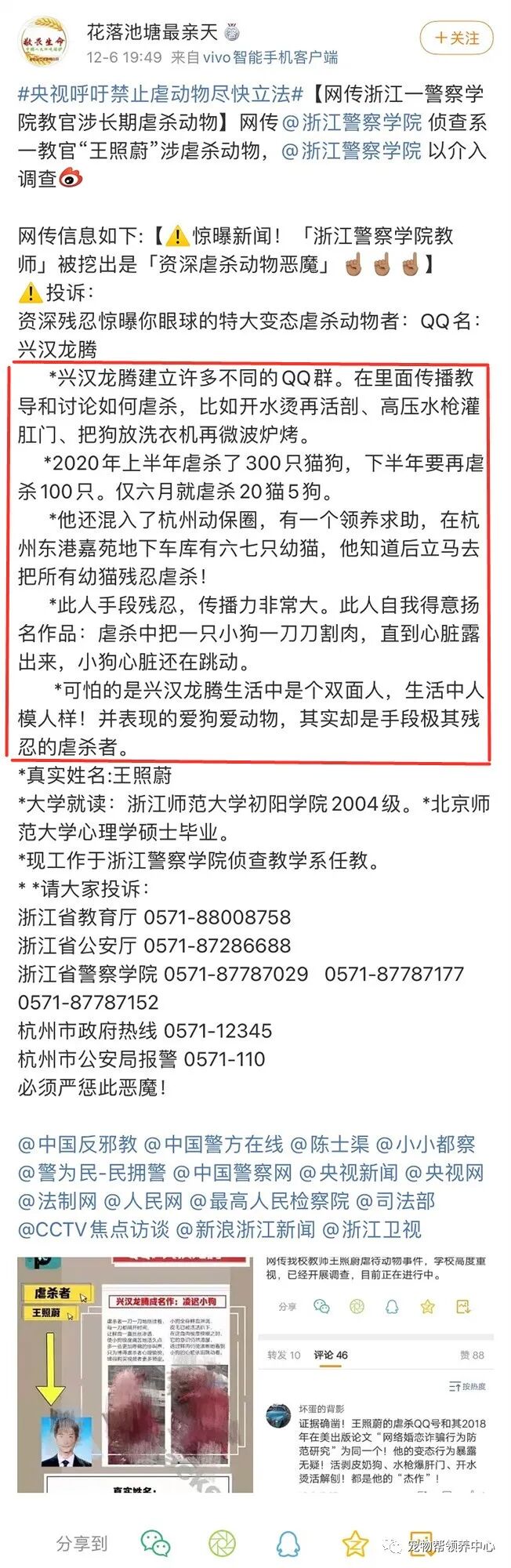Tap the @新浪浙江新闻 mention
The height and width of the screenshot is (1568, 511).
tap(245, 1229)
